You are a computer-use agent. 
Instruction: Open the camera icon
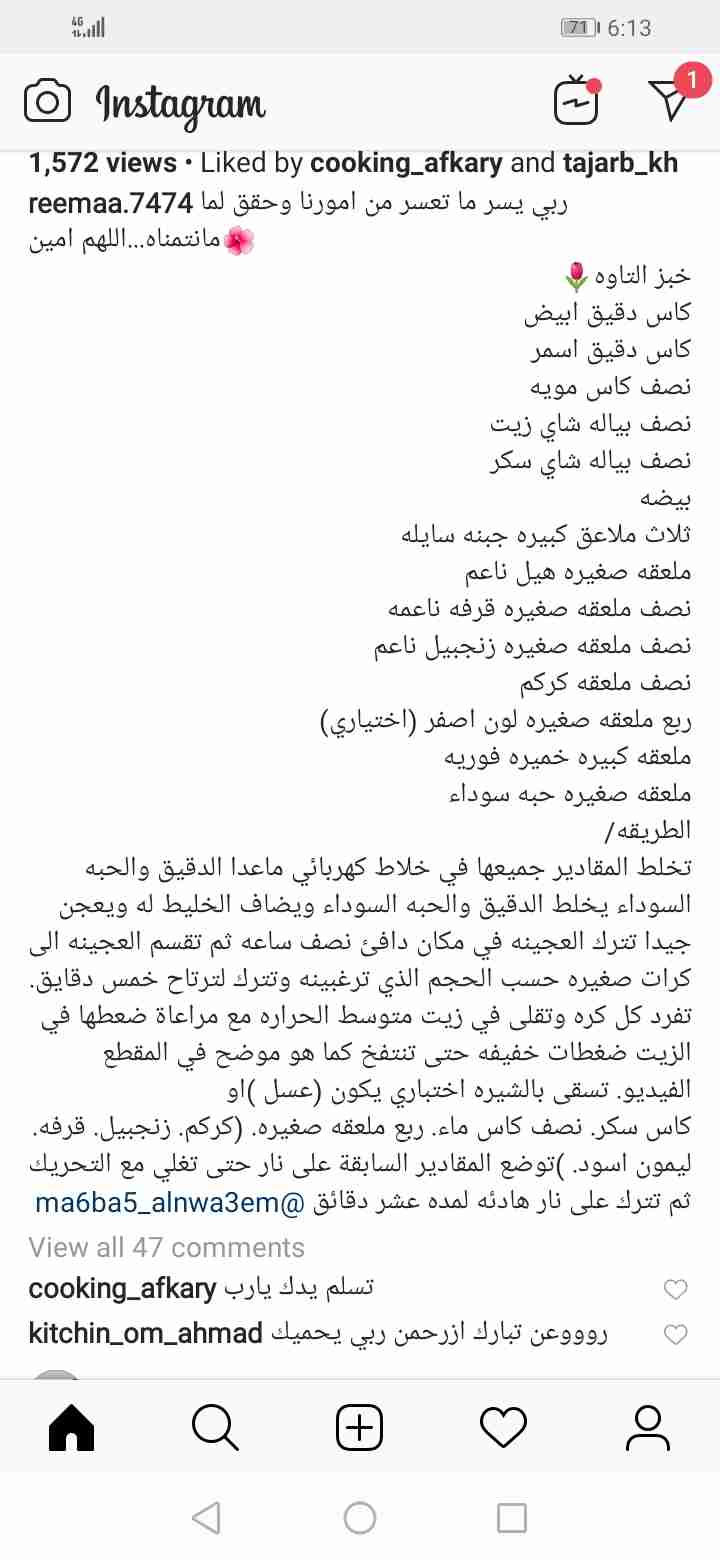pyautogui.click(x=47, y=101)
